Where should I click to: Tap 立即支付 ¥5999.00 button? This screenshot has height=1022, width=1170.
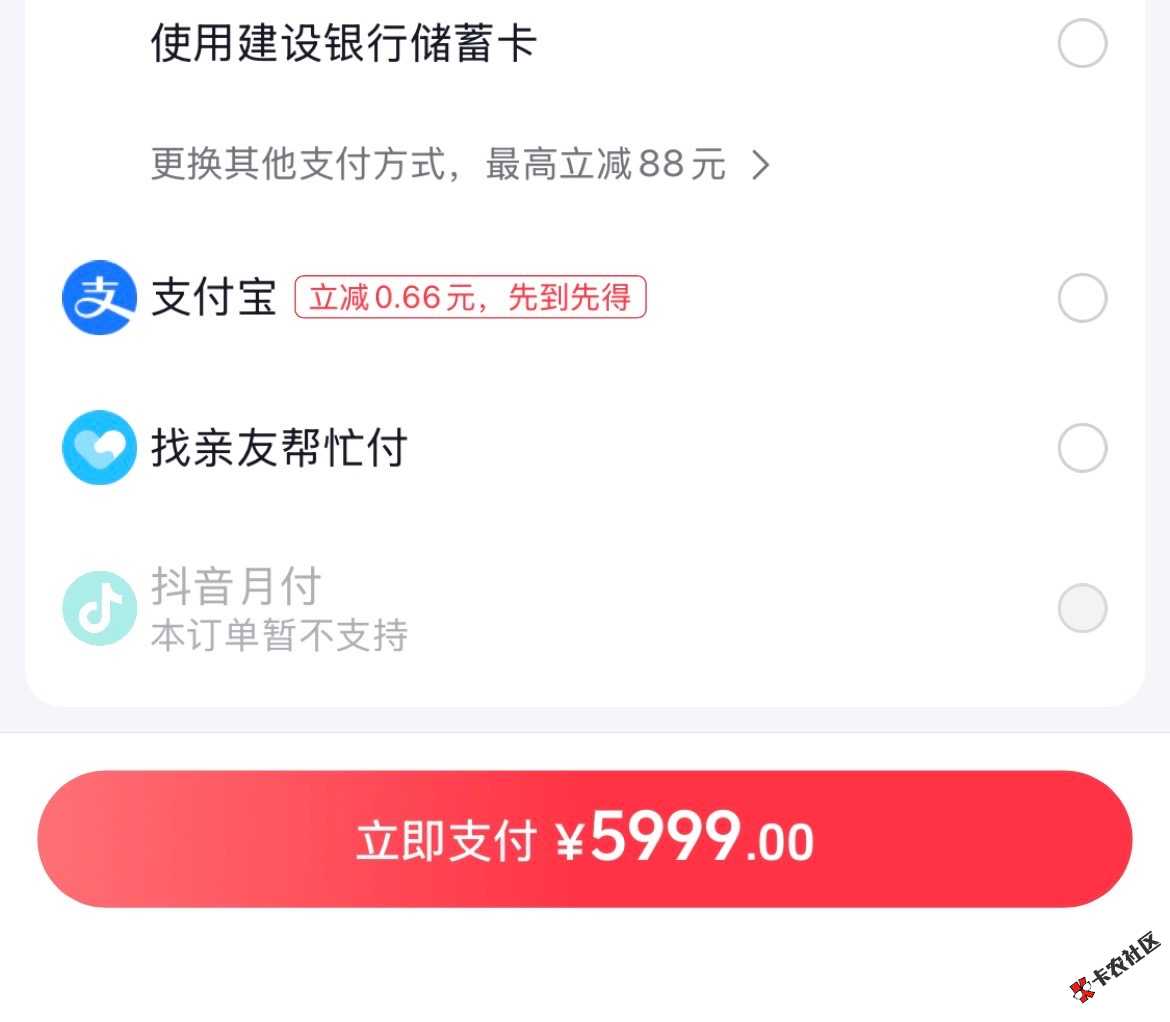(585, 839)
